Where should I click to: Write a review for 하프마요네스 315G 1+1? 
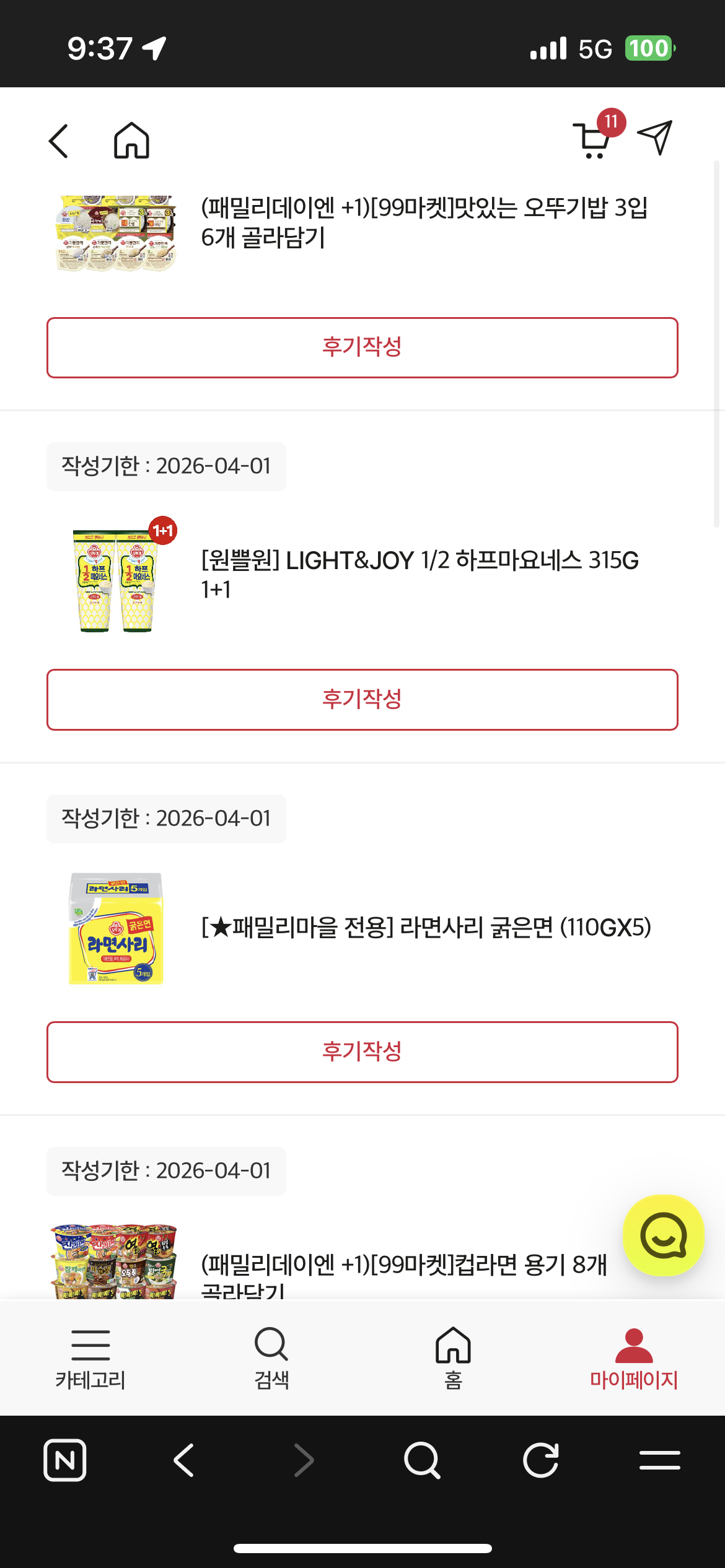coord(362,699)
